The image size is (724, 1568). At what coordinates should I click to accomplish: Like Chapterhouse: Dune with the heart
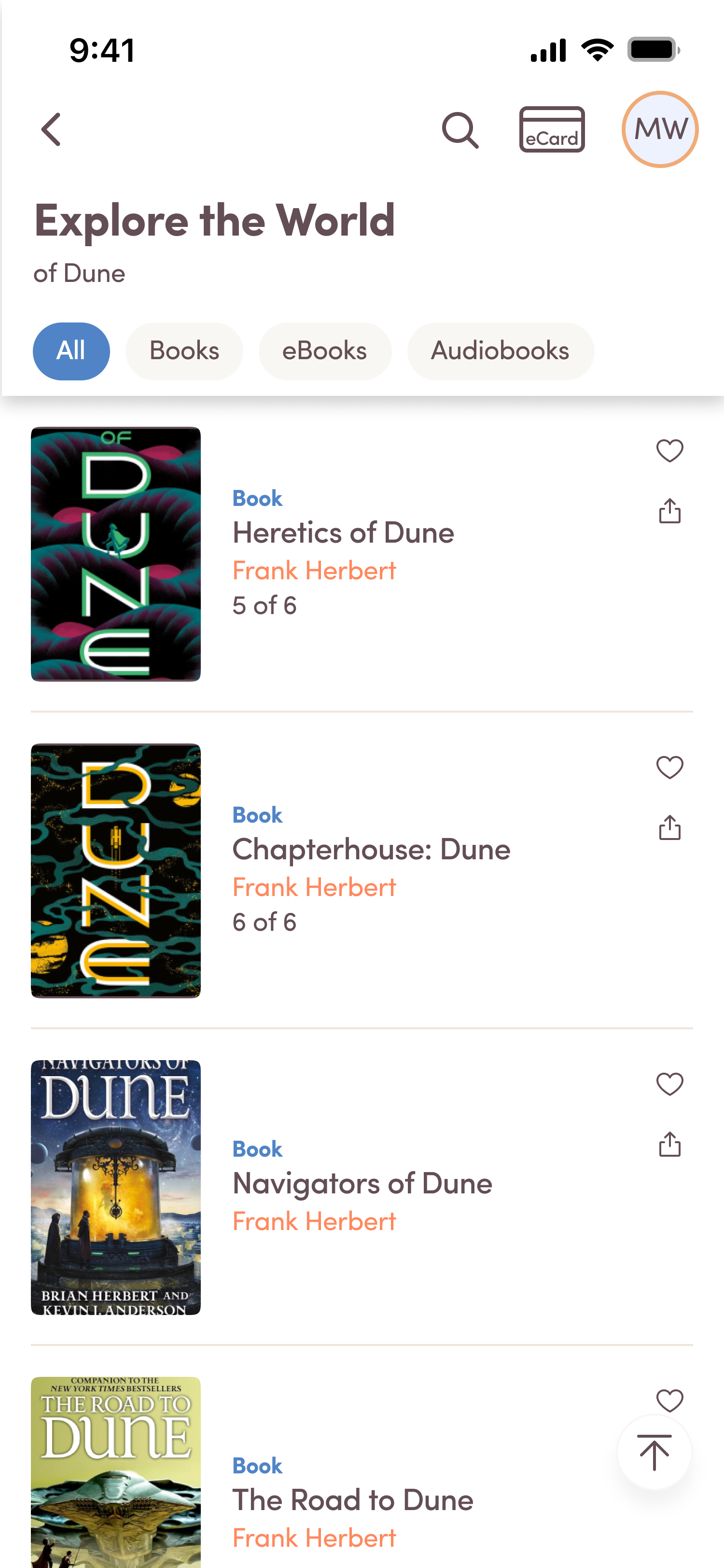(669, 768)
